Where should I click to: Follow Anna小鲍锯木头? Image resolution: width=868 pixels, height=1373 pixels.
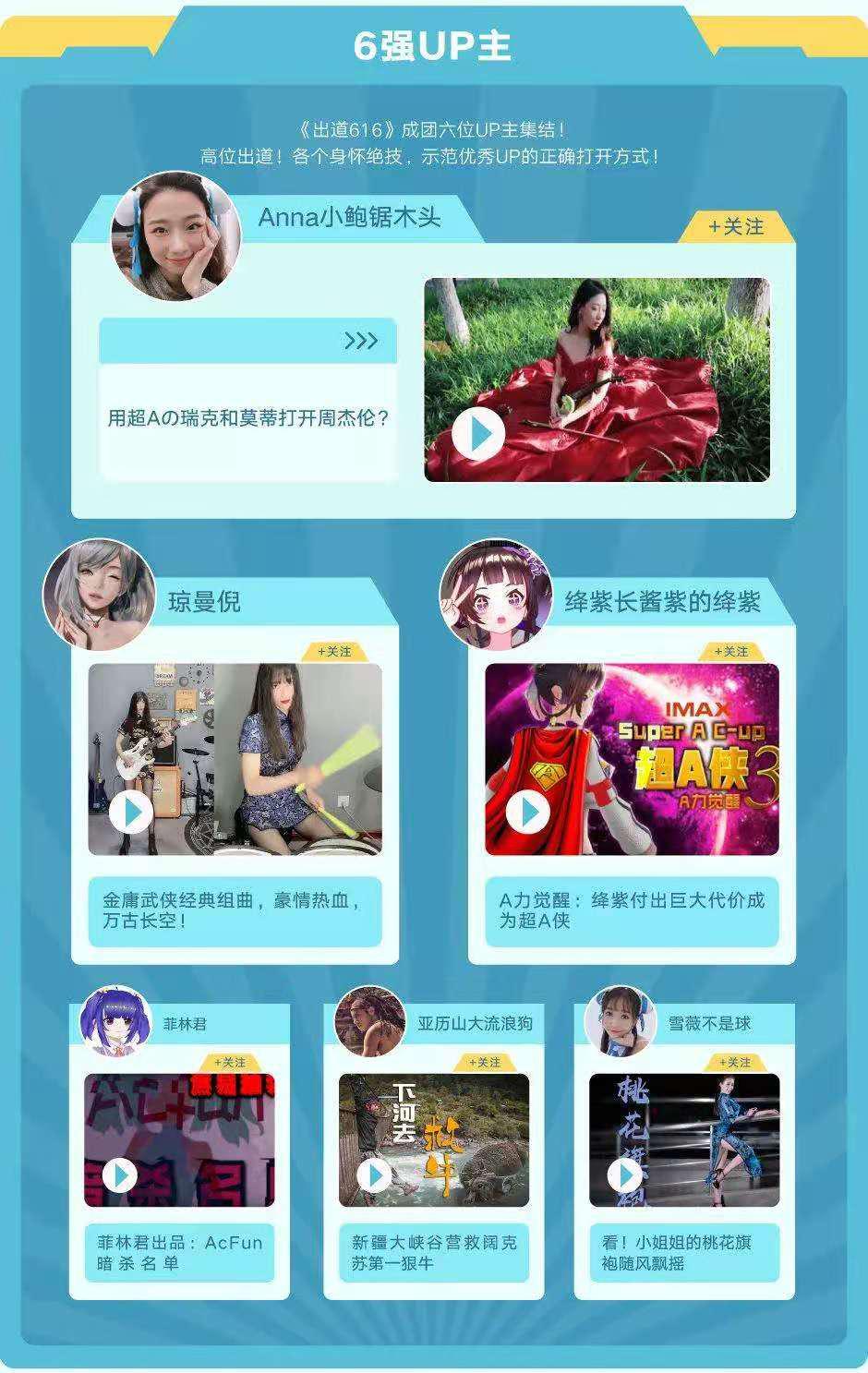tap(736, 227)
